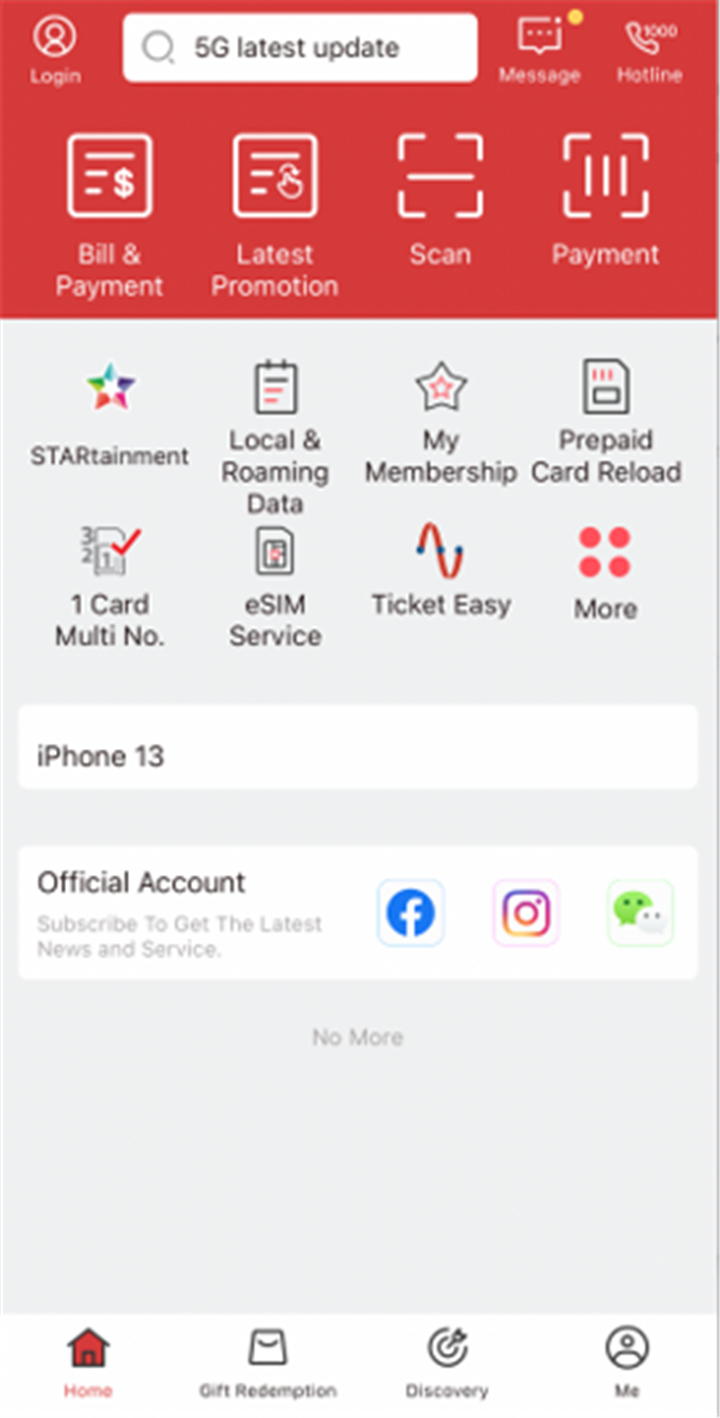This screenshot has width=720, height=1418.
Task: Switch to the Discovery tab
Action: (x=447, y=1362)
